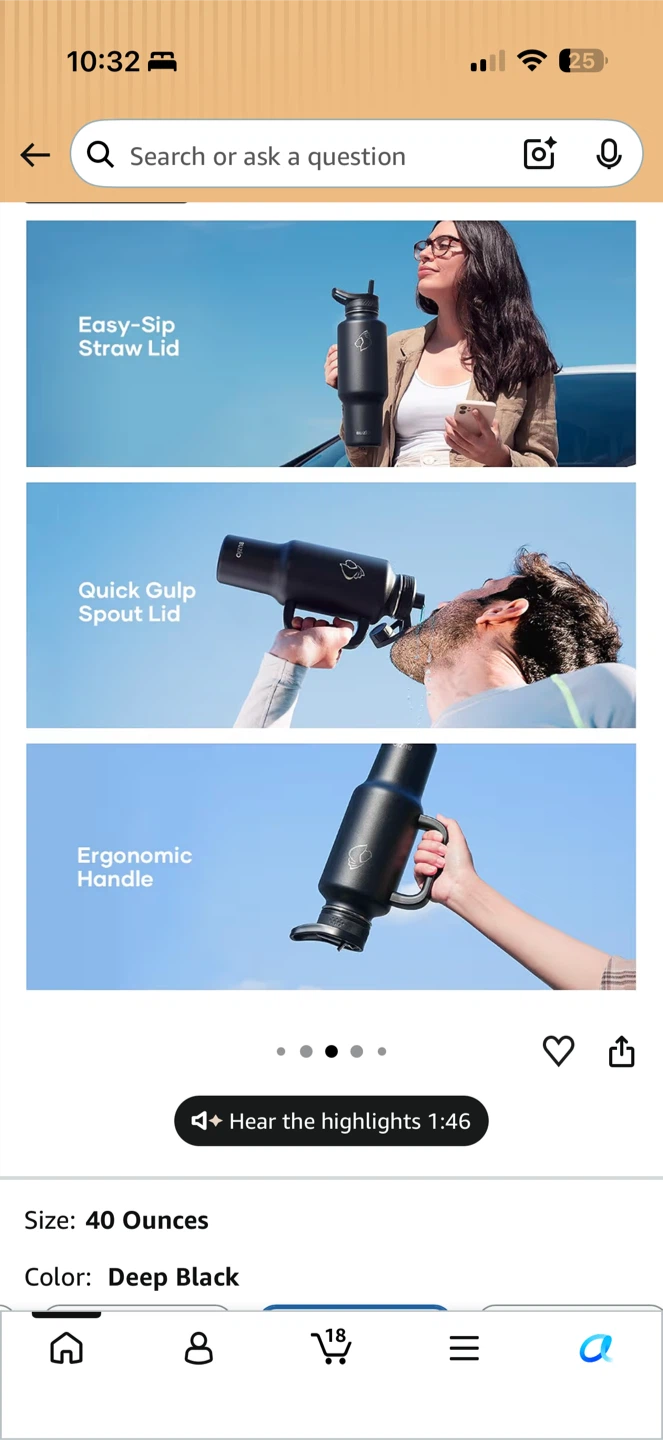Play Hear the highlights audio

click(x=331, y=1121)
